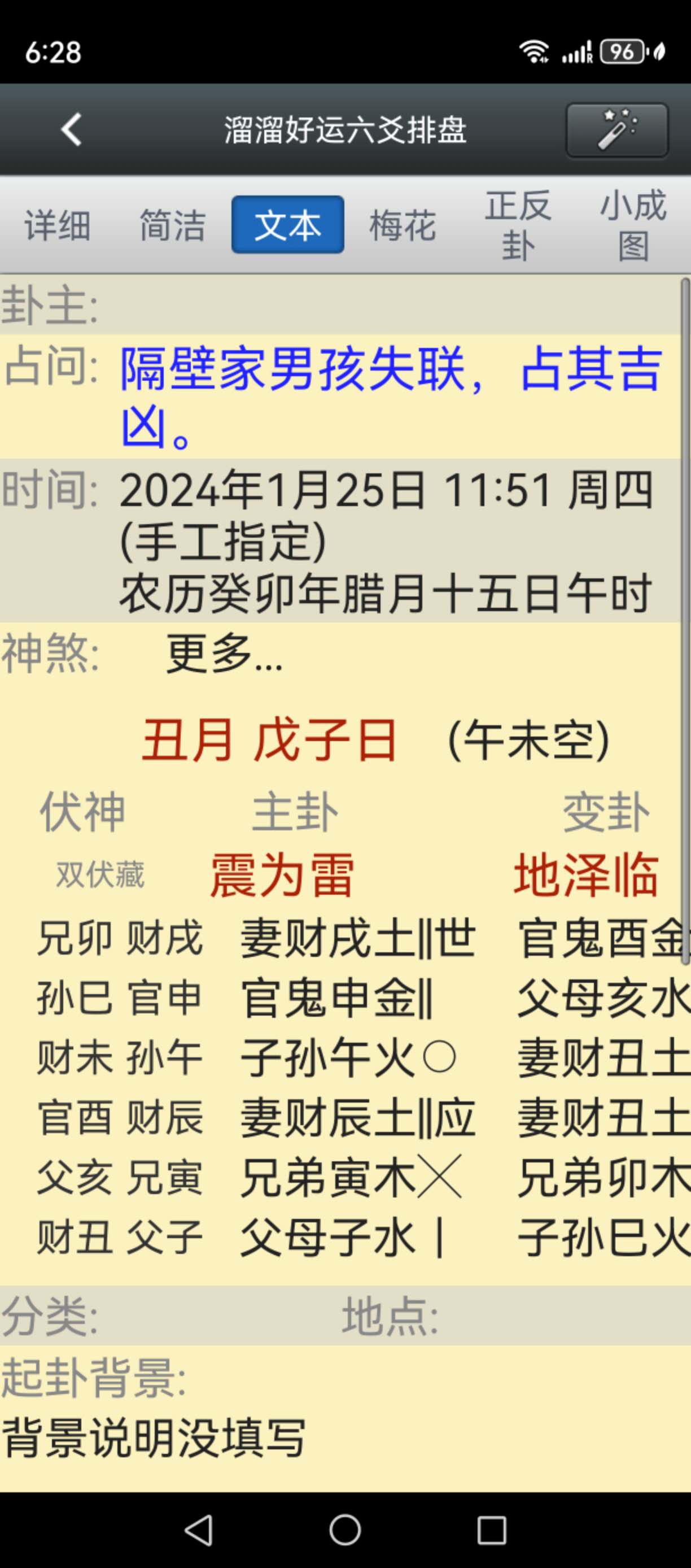Switch to the 详细 tab
The height and width of the screenshot is (1568, 691).
coord(57,225)
